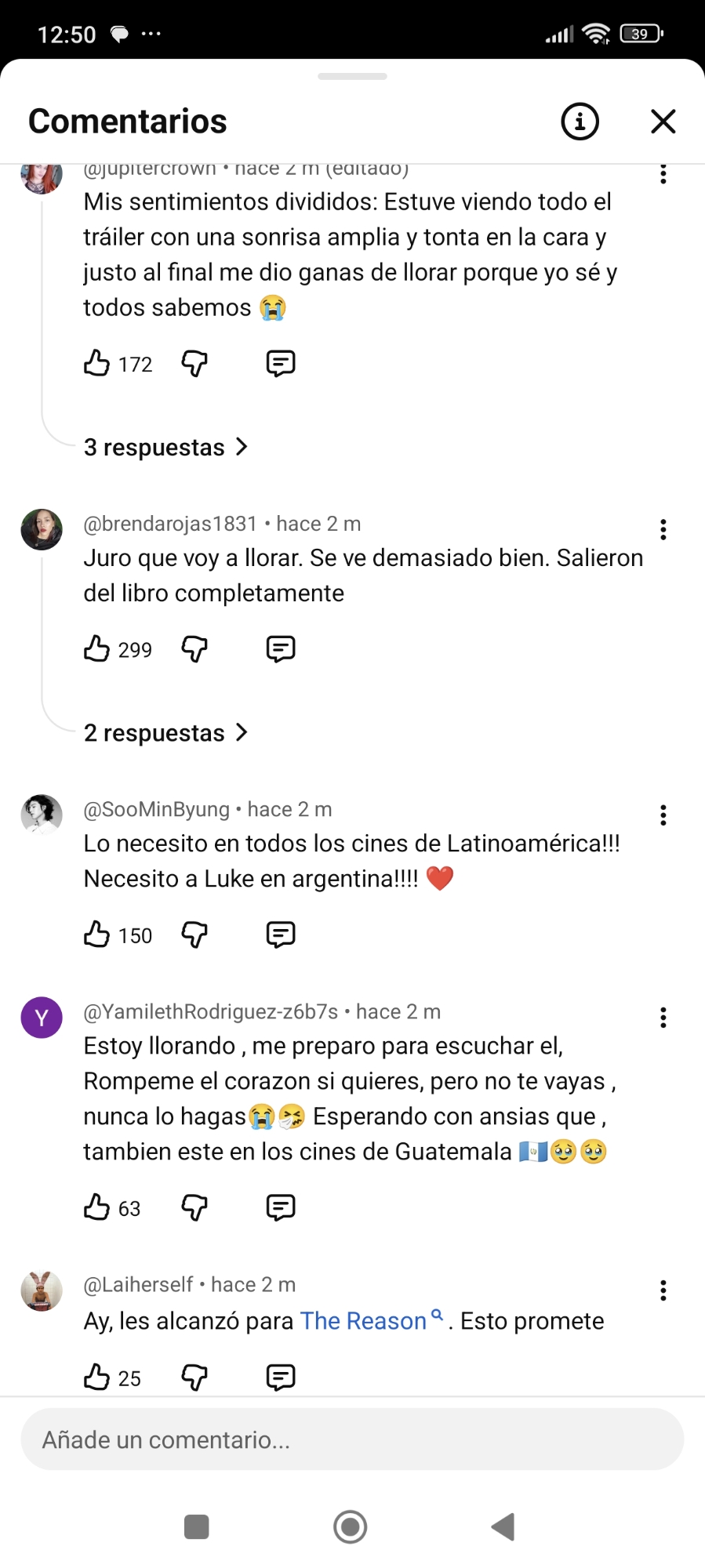The width and height of the screenshot is (705, 1568).
Task: Tap the Añade un comentario field
Action: coord(352,1439)
